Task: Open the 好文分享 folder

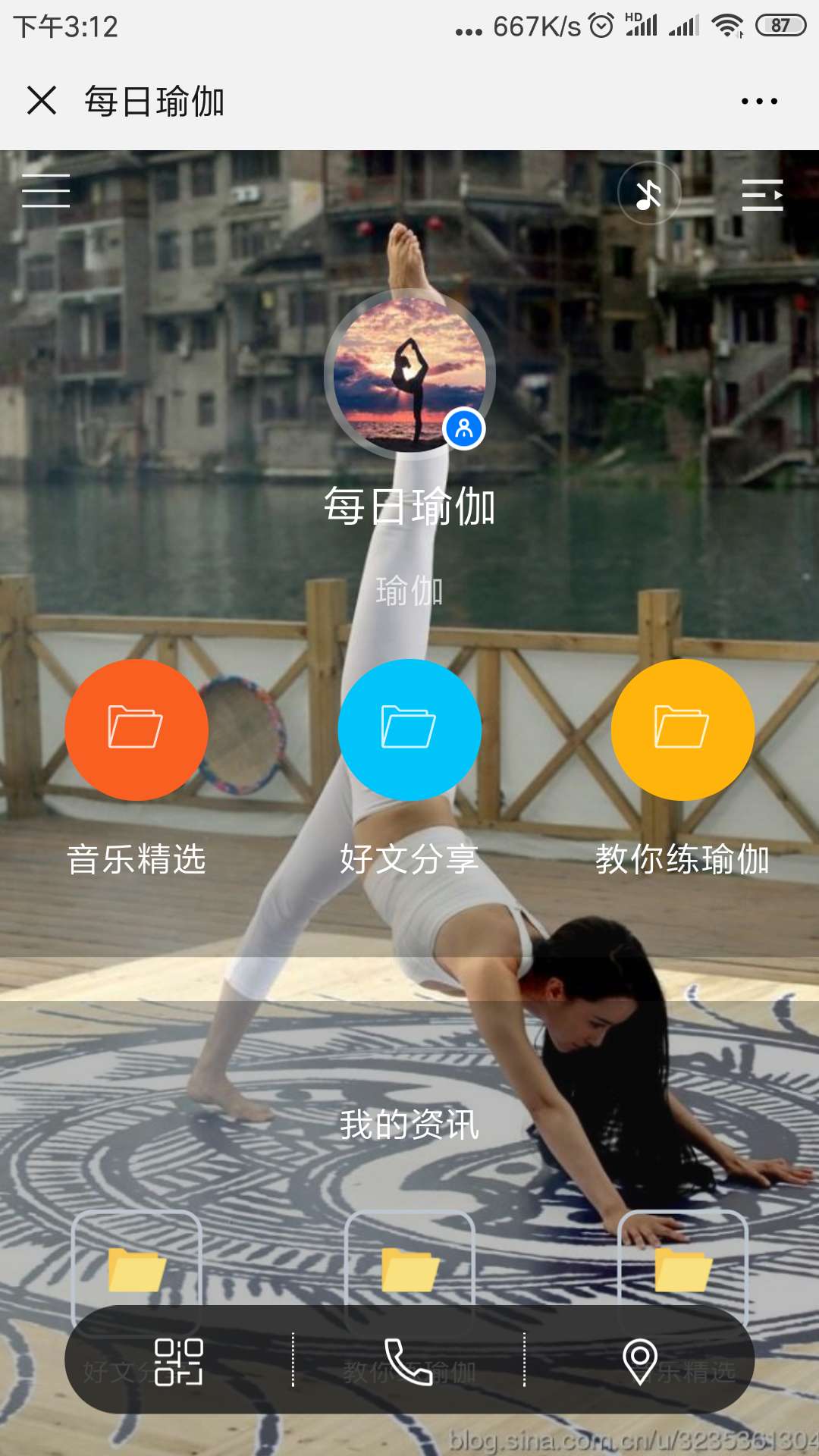Action: [409, 729]
